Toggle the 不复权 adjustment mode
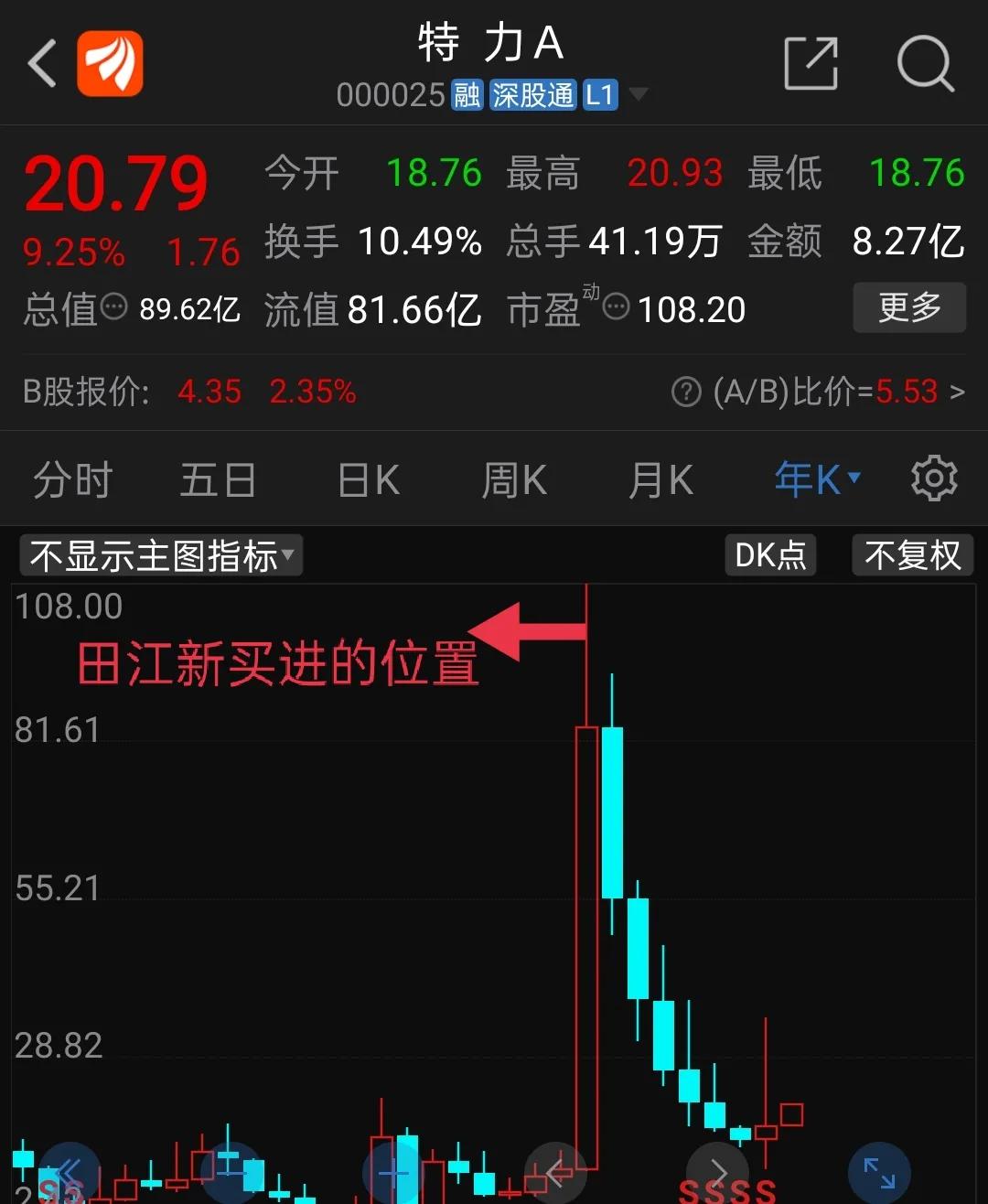This screenshot has width=988, height=1204. tap(912, 555)
